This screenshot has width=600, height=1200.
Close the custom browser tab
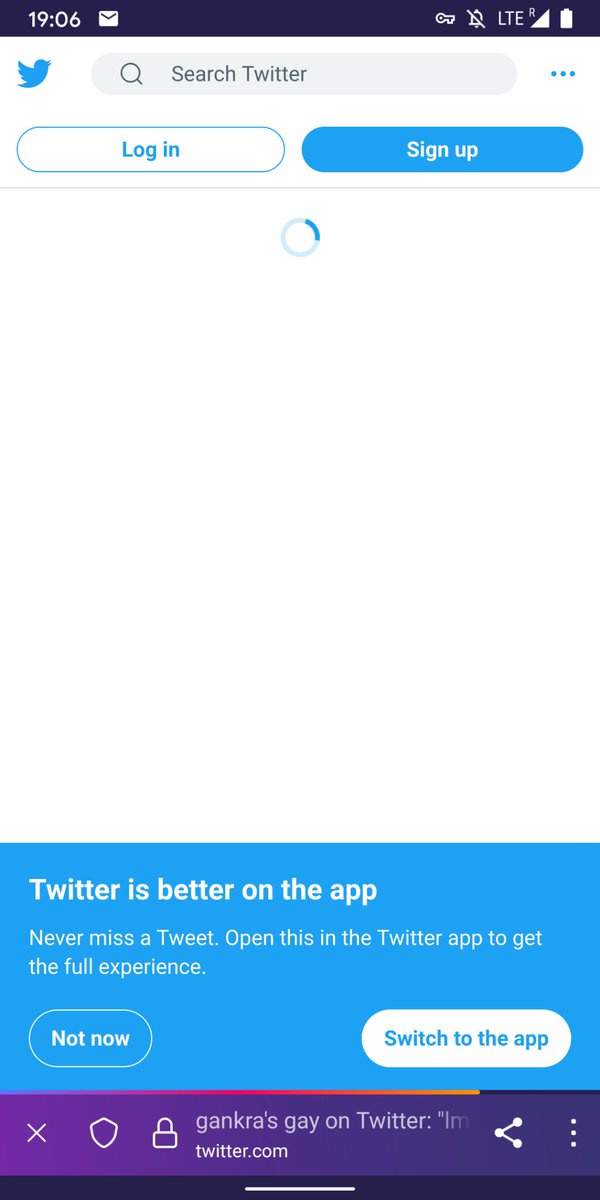pos(37,1133)
